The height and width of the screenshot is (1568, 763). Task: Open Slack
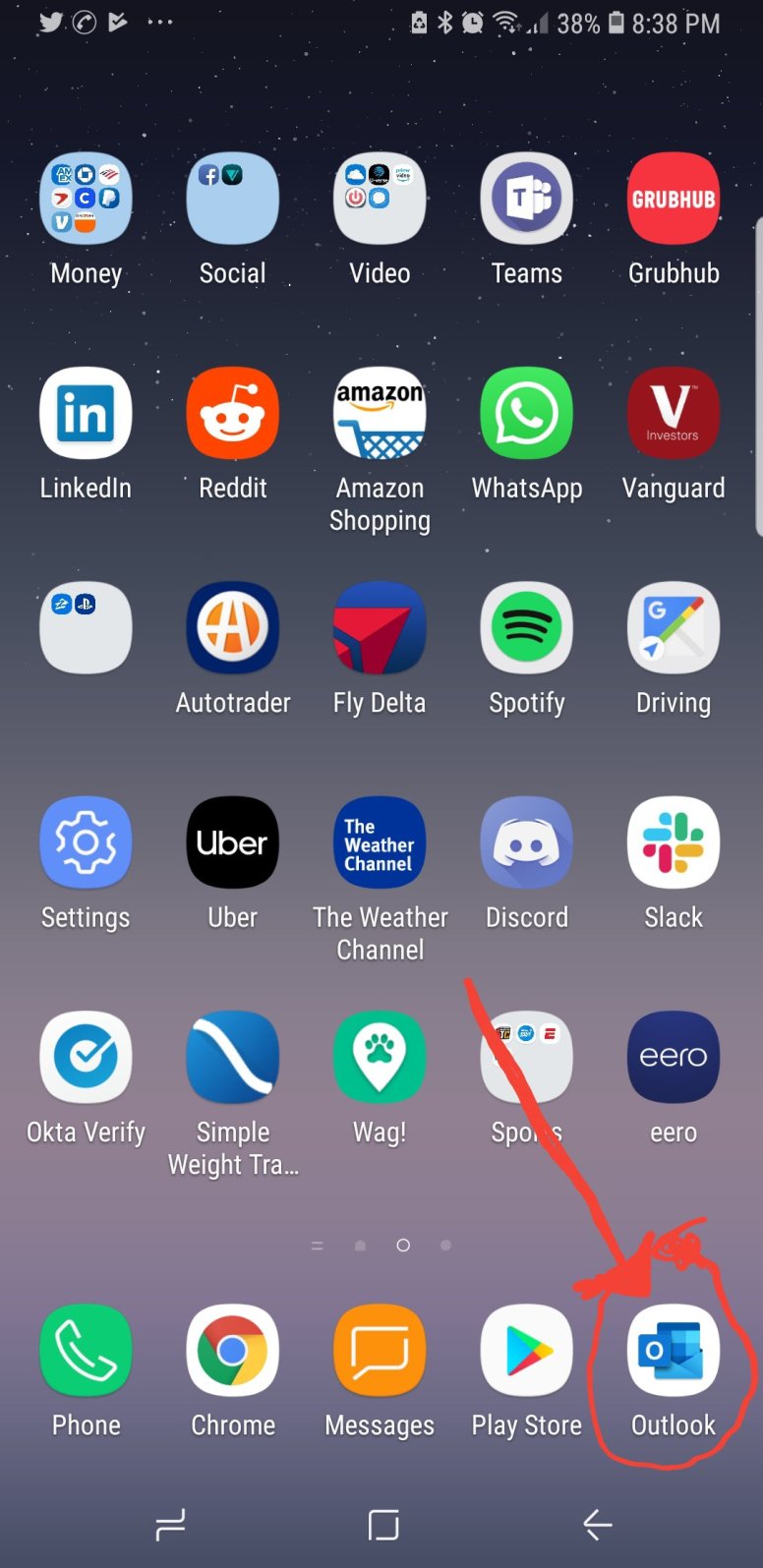(x=674, y=842)
